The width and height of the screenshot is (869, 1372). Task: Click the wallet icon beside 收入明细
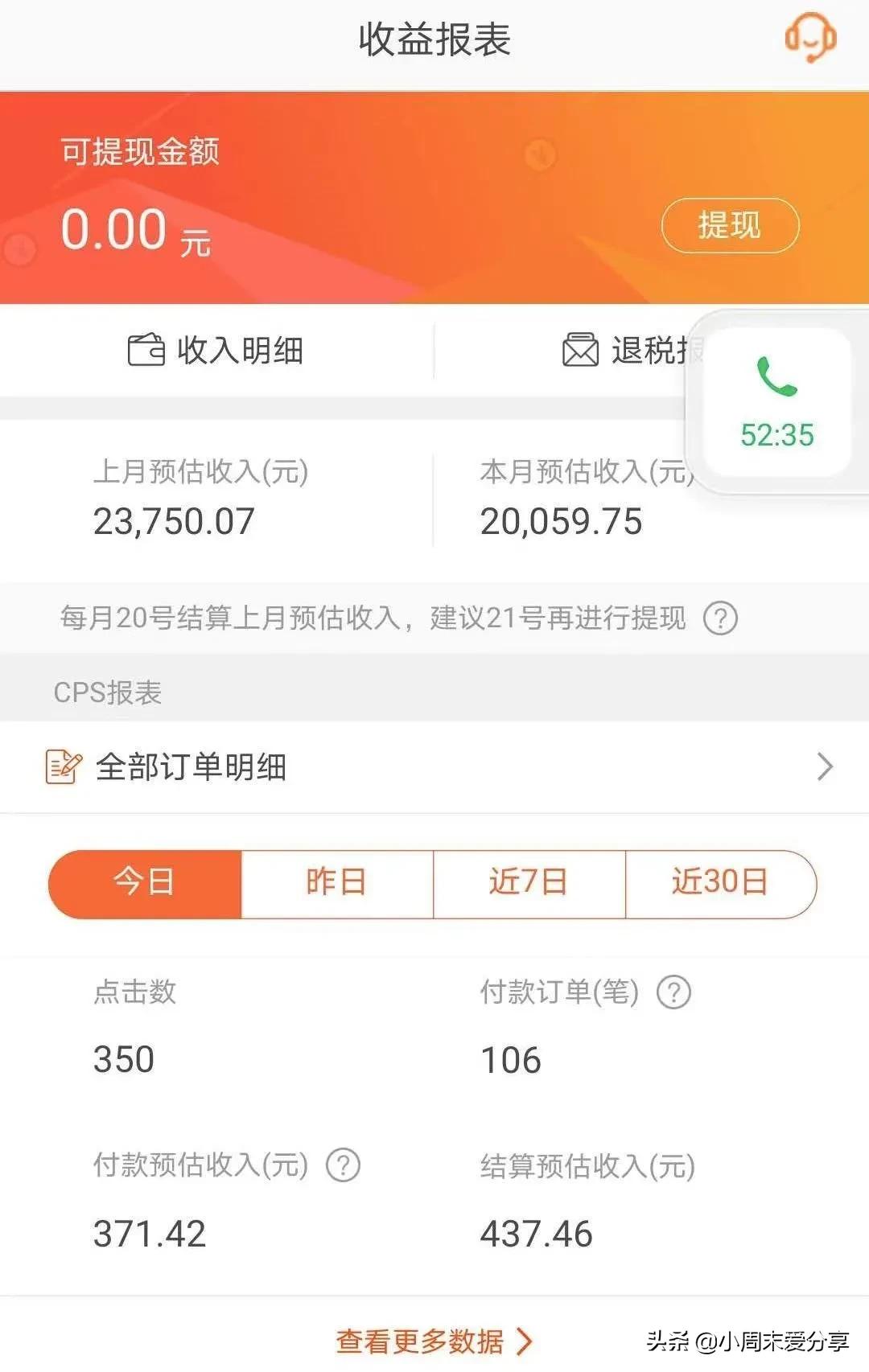(145, 350)
